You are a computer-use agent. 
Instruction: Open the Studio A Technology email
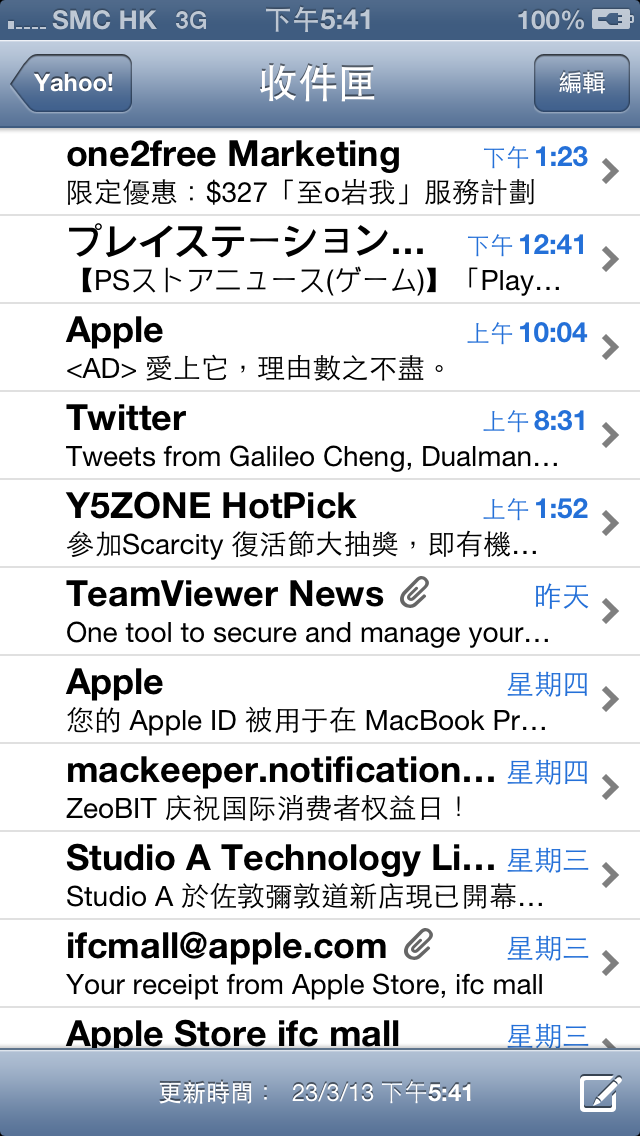(320, 876)
